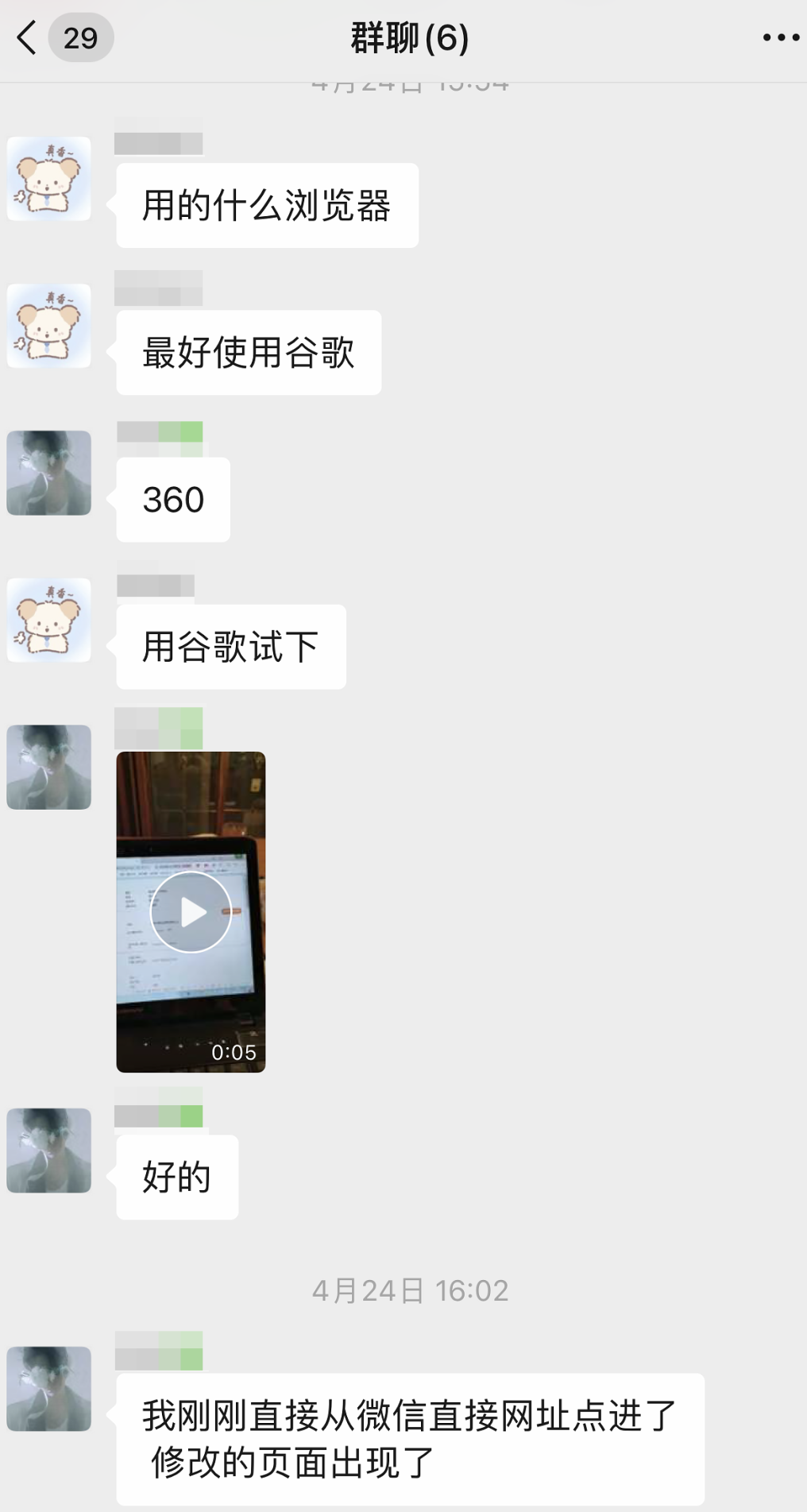Viewport: 807px width, 1512px height.
Task: Play the 0:05 video message
Action: tap(191, 912)
